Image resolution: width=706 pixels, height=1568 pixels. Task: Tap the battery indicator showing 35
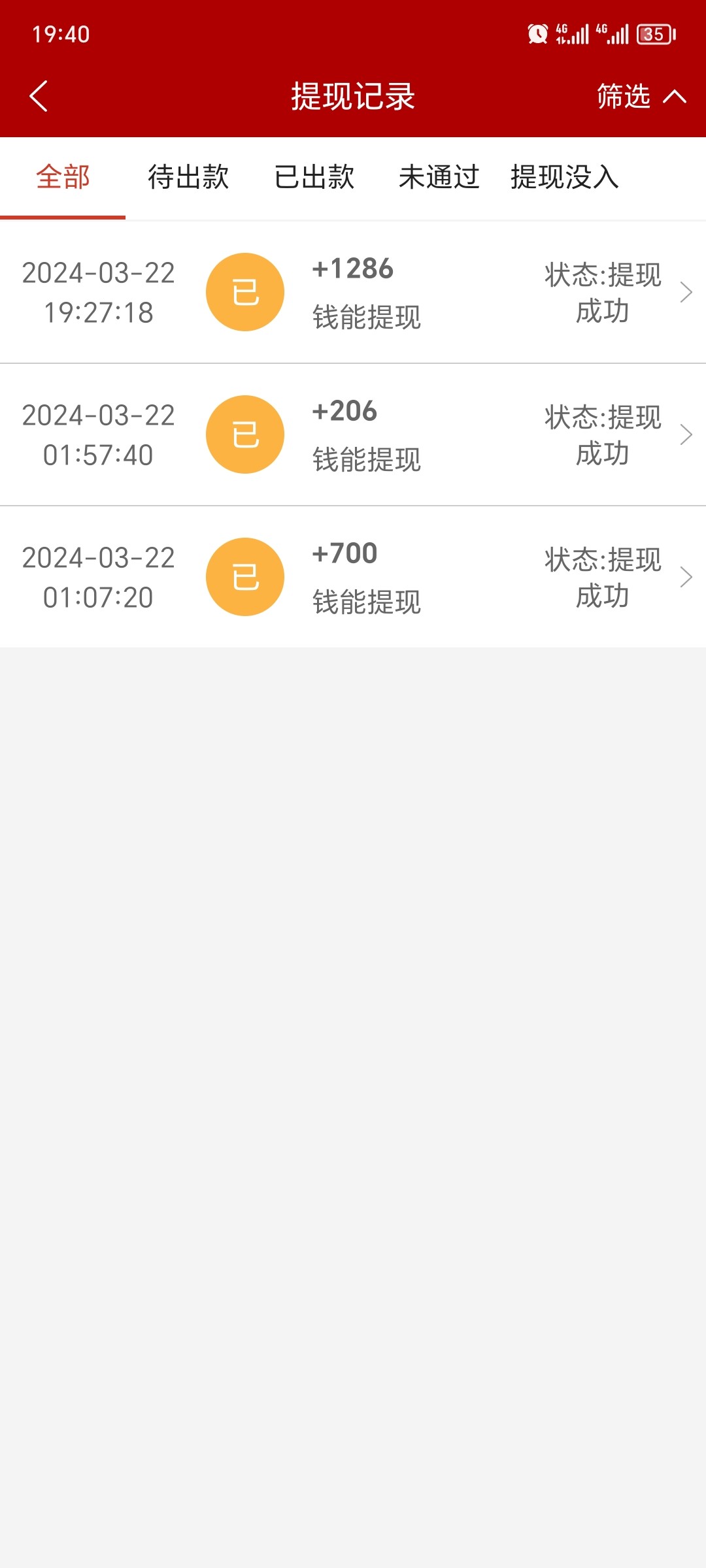[652, 34]
